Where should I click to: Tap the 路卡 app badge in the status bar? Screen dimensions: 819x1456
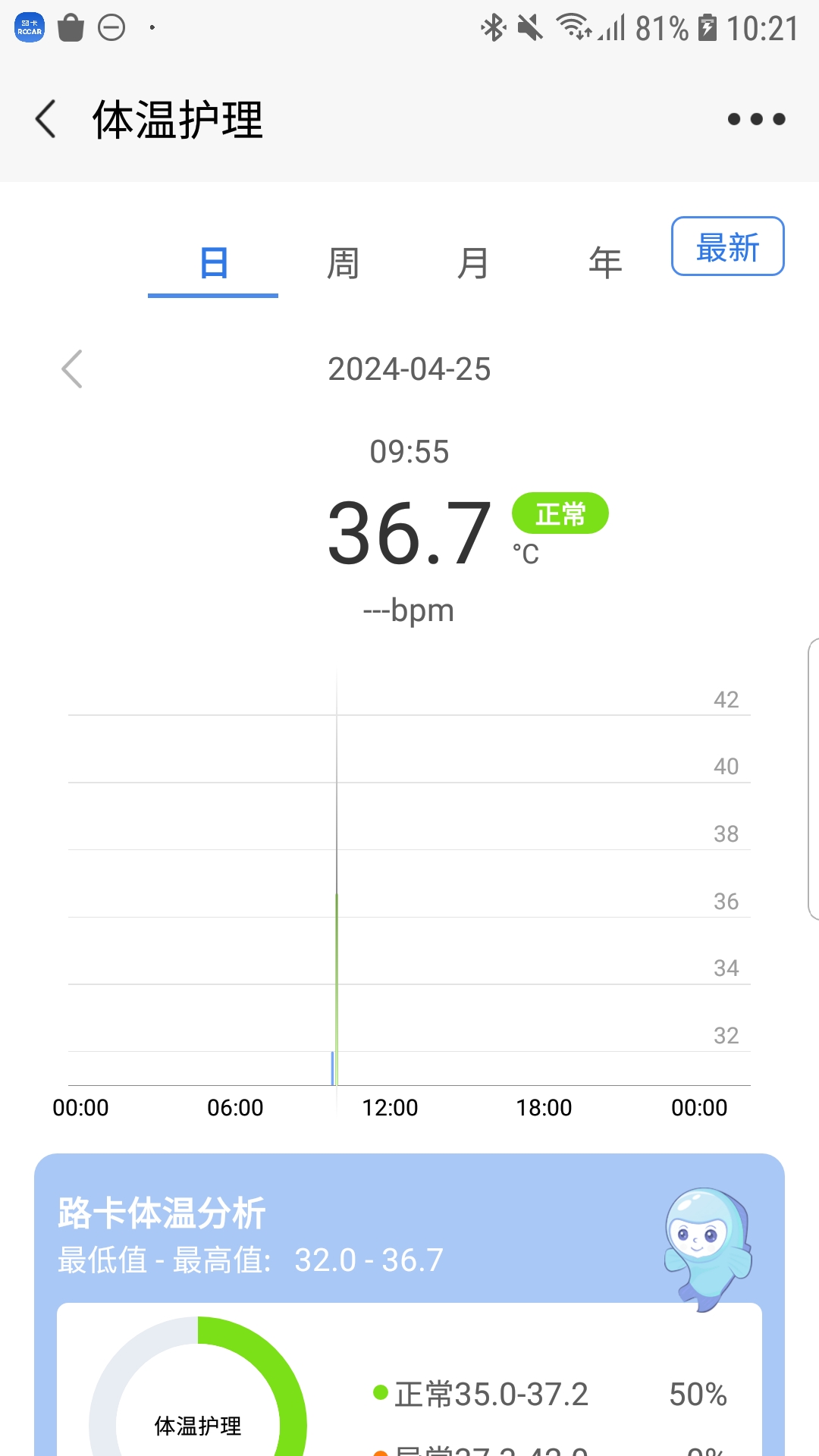(x=29, y=25)
